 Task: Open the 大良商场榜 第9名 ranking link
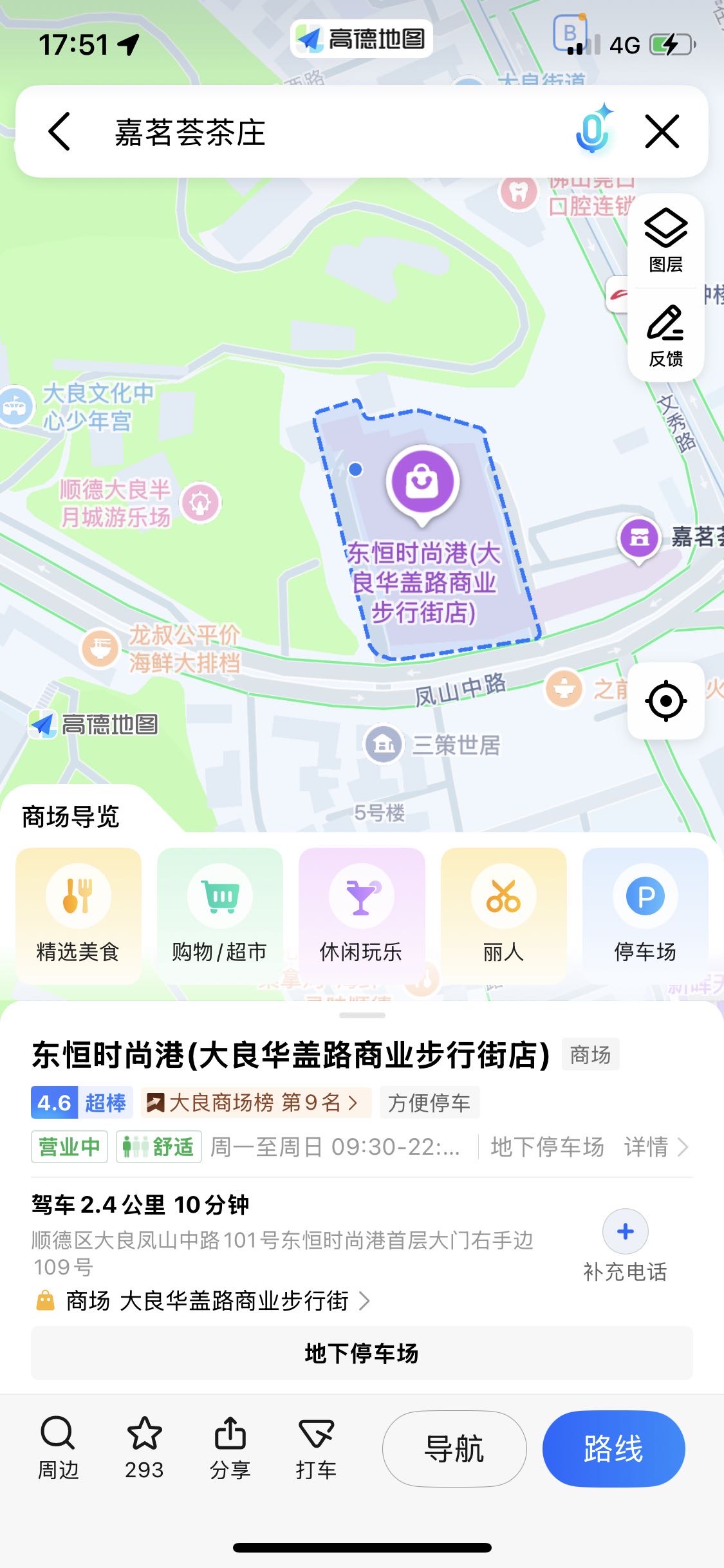pos(255,1103)
